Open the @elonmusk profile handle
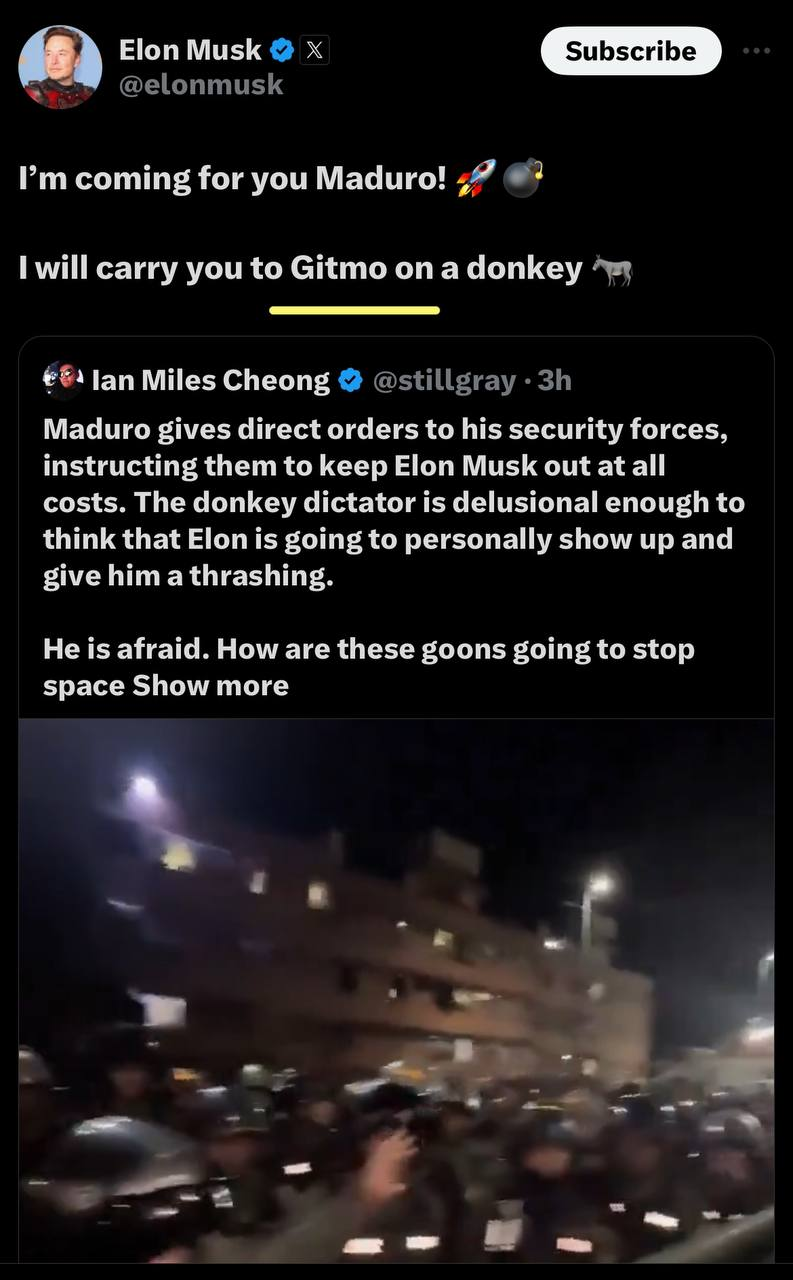This screenshot has width=793, height=1280. click(201, 85)
